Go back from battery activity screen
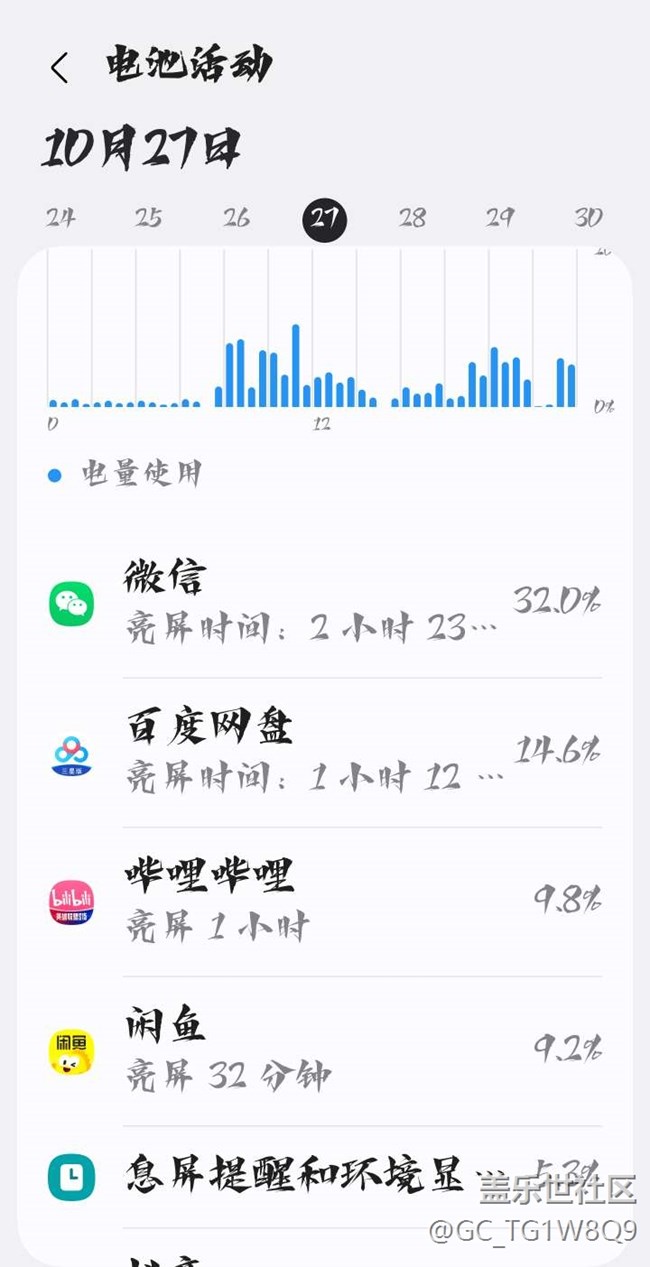This screenshot has width=650, height=1267. point(60,68)
